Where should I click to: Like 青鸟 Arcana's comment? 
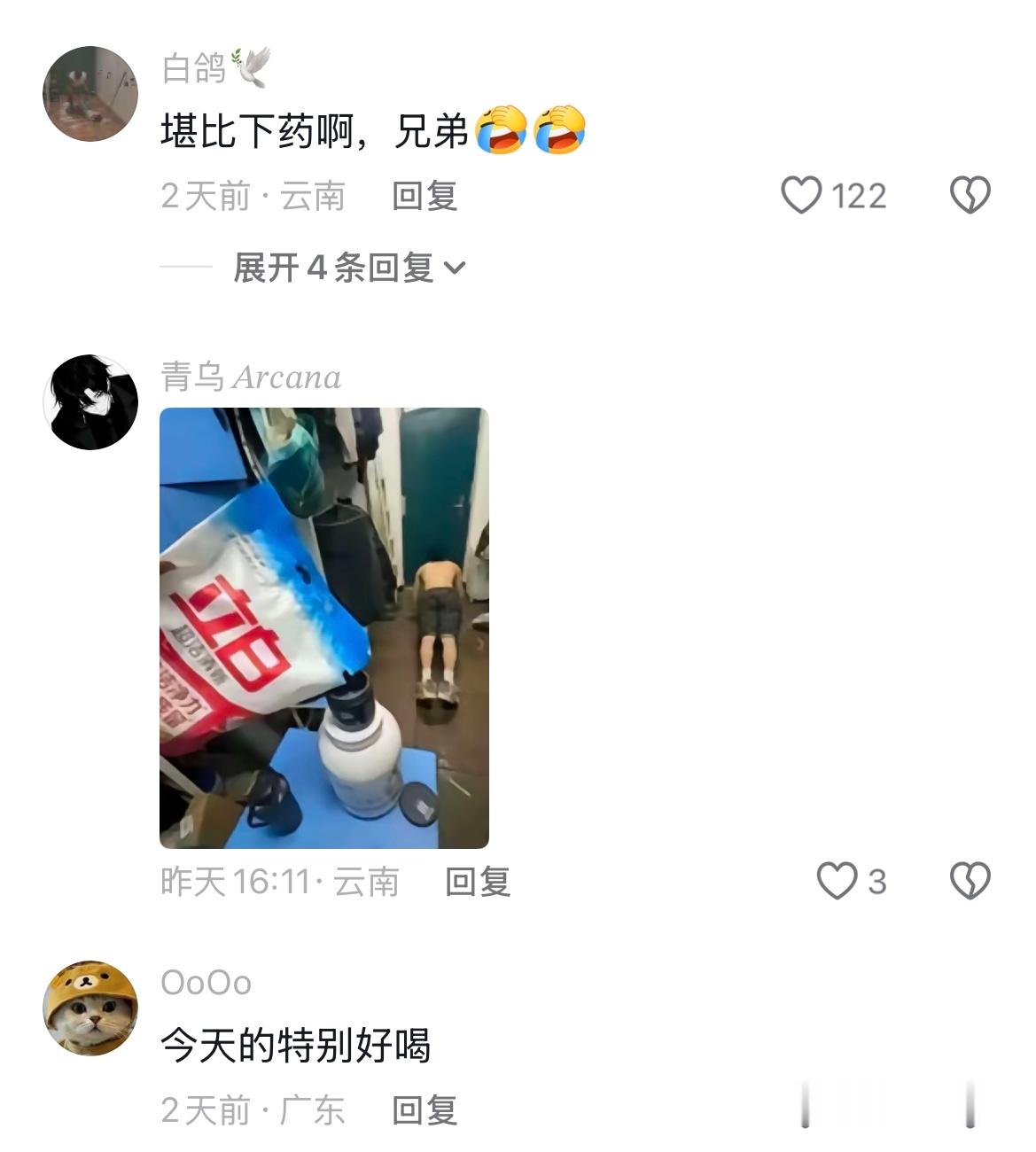point(837,881)
